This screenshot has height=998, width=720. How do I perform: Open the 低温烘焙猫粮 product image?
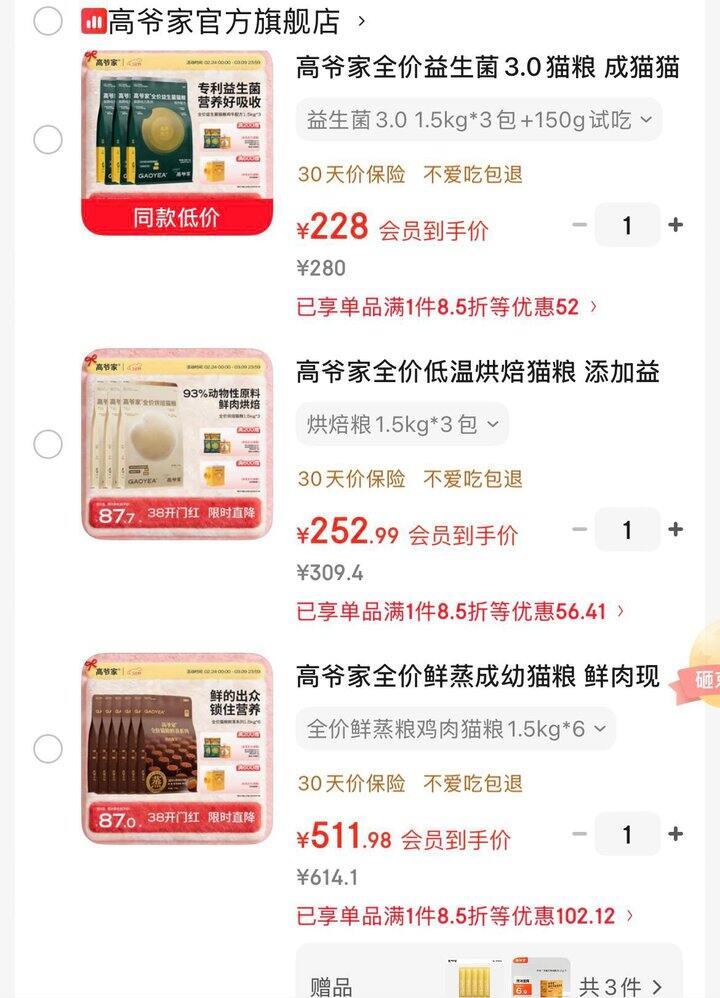pyautogui.click(x=177, y=444)
